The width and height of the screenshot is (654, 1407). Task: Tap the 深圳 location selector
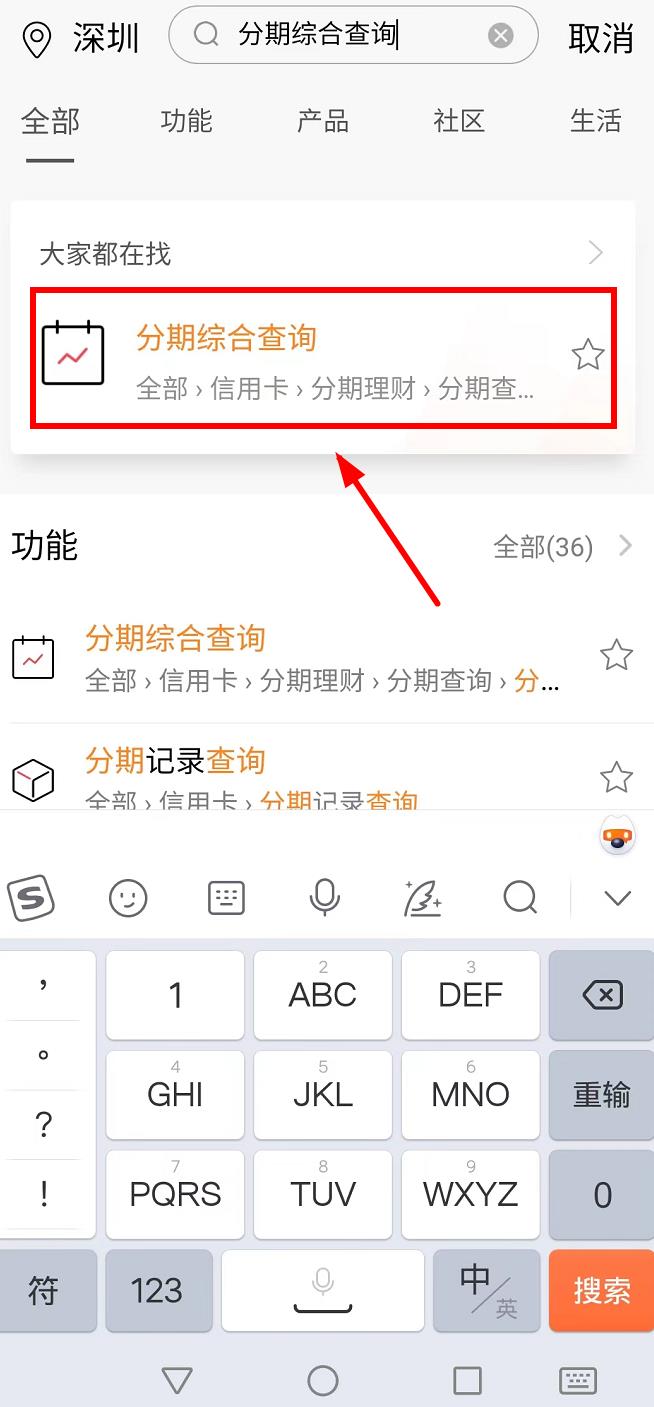82,38
